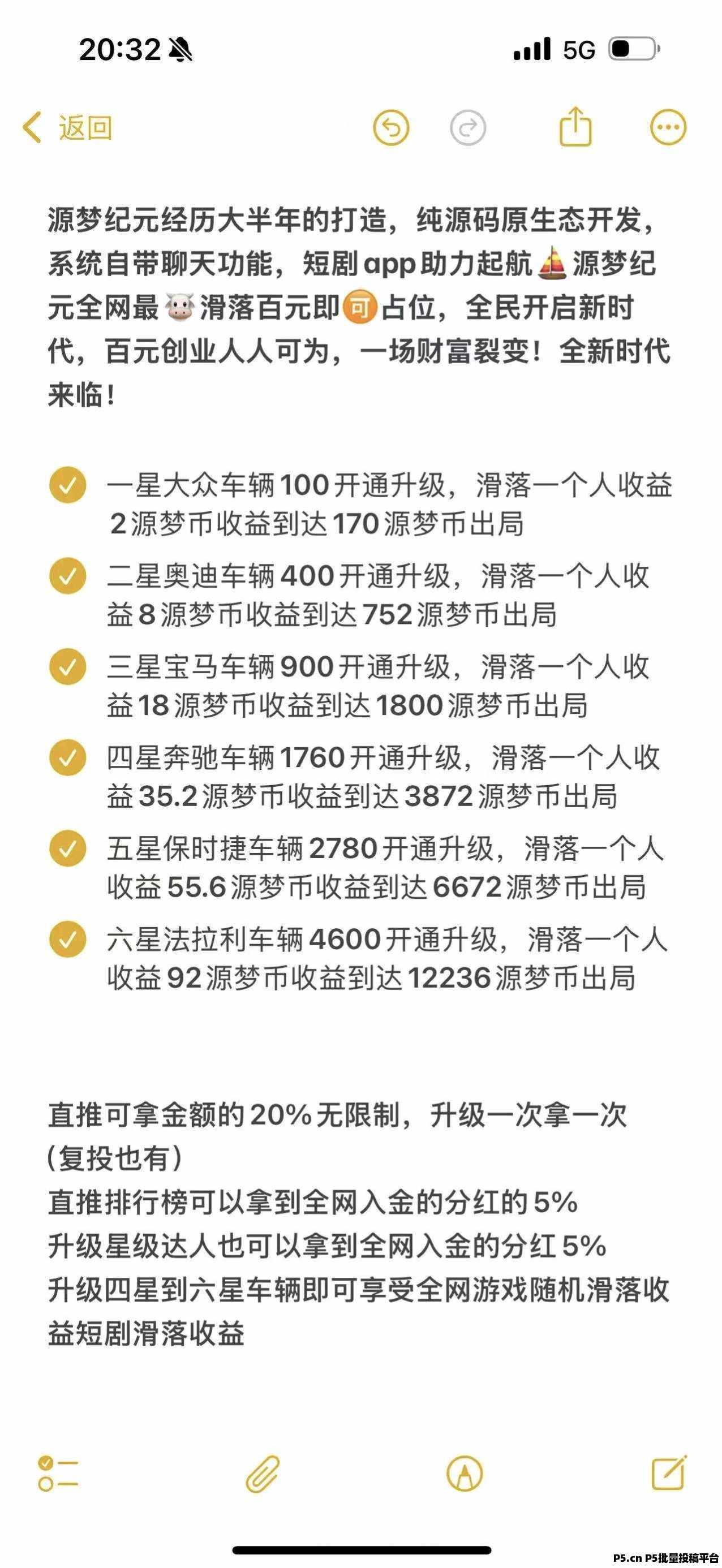Uncheck the 二星奥迪车辆 checklist item
The image size is (722, 1568).
67,576
